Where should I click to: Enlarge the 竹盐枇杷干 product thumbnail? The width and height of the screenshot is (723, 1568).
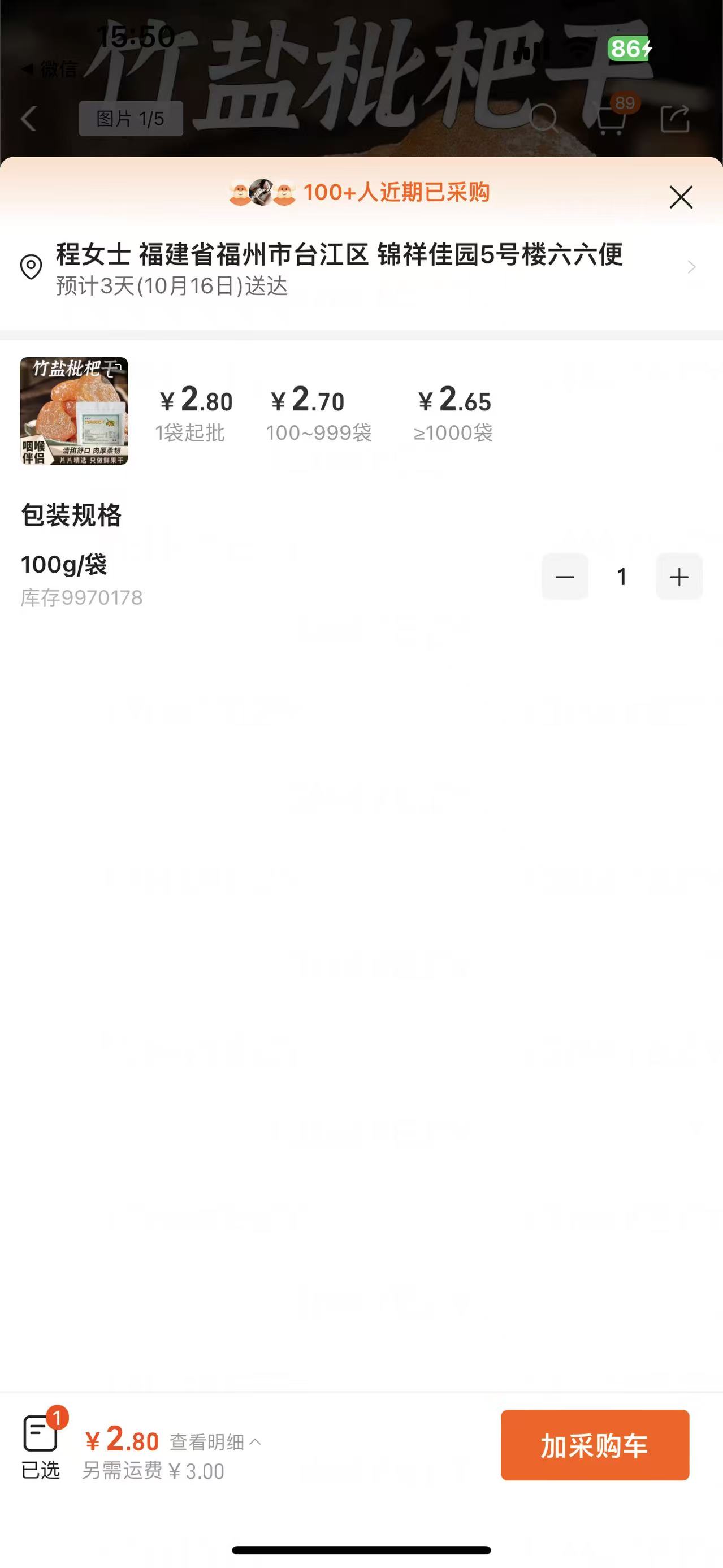74,411
